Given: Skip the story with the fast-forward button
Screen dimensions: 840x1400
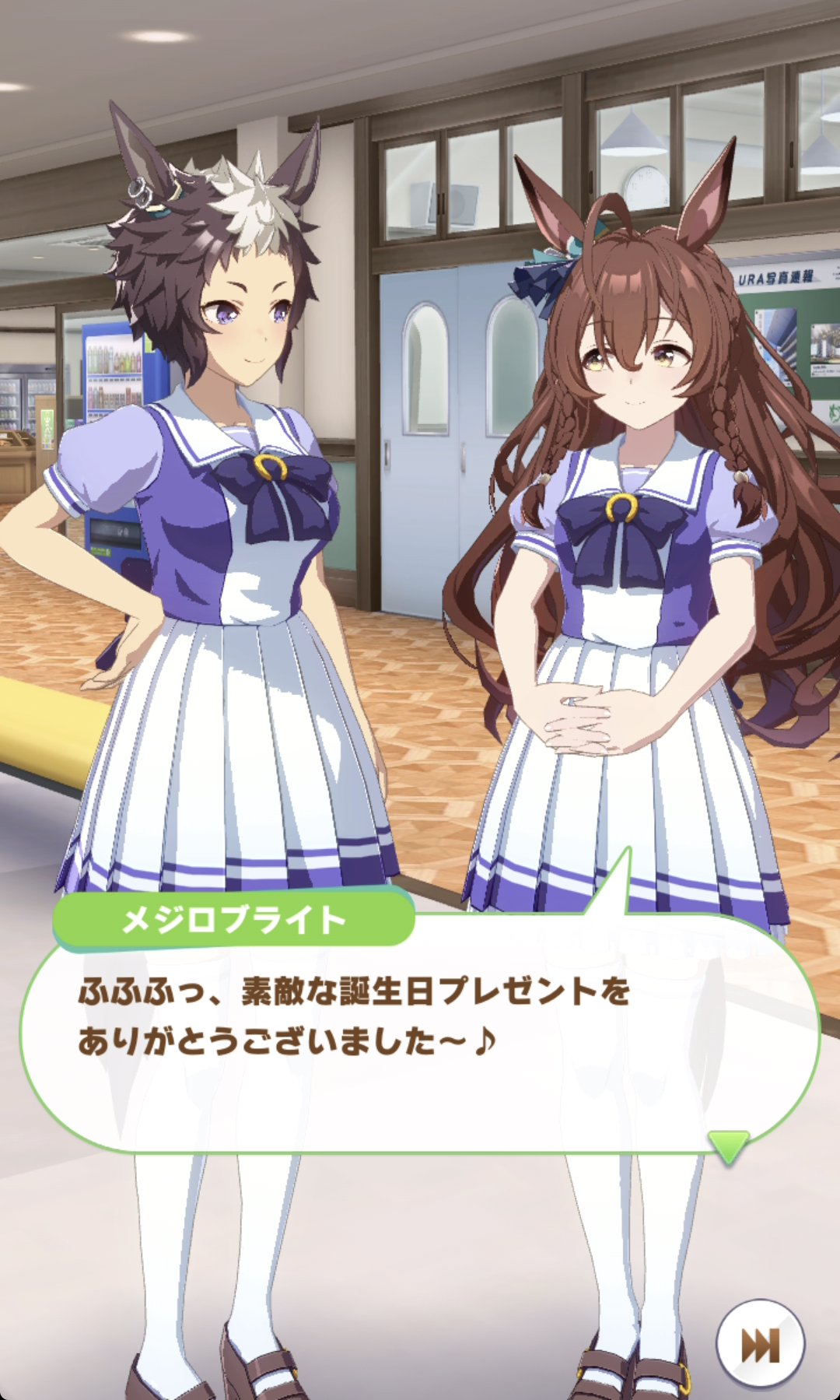Looking at the screenshot, I should pos(760,1344).
